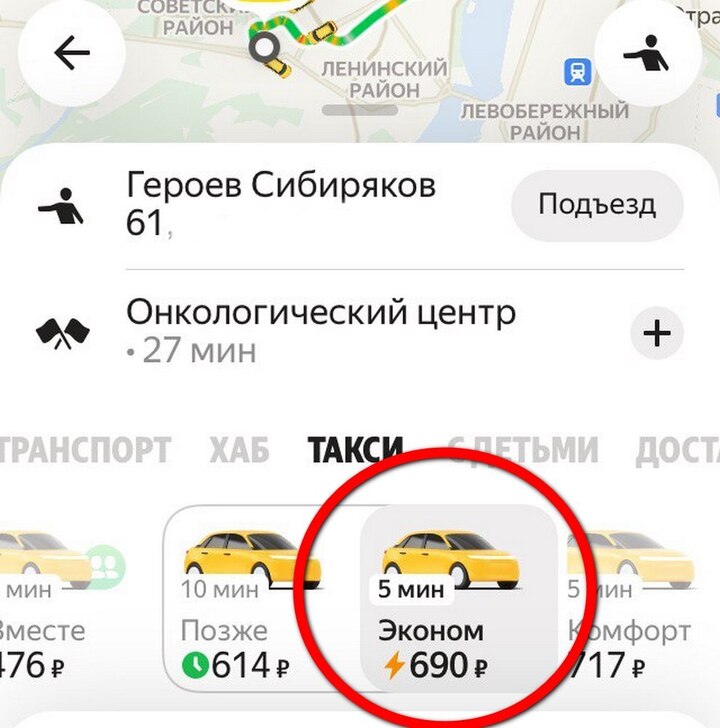
Task: Edit pickup address Героев Сибиряков 61
Action: tap(280, 204)
